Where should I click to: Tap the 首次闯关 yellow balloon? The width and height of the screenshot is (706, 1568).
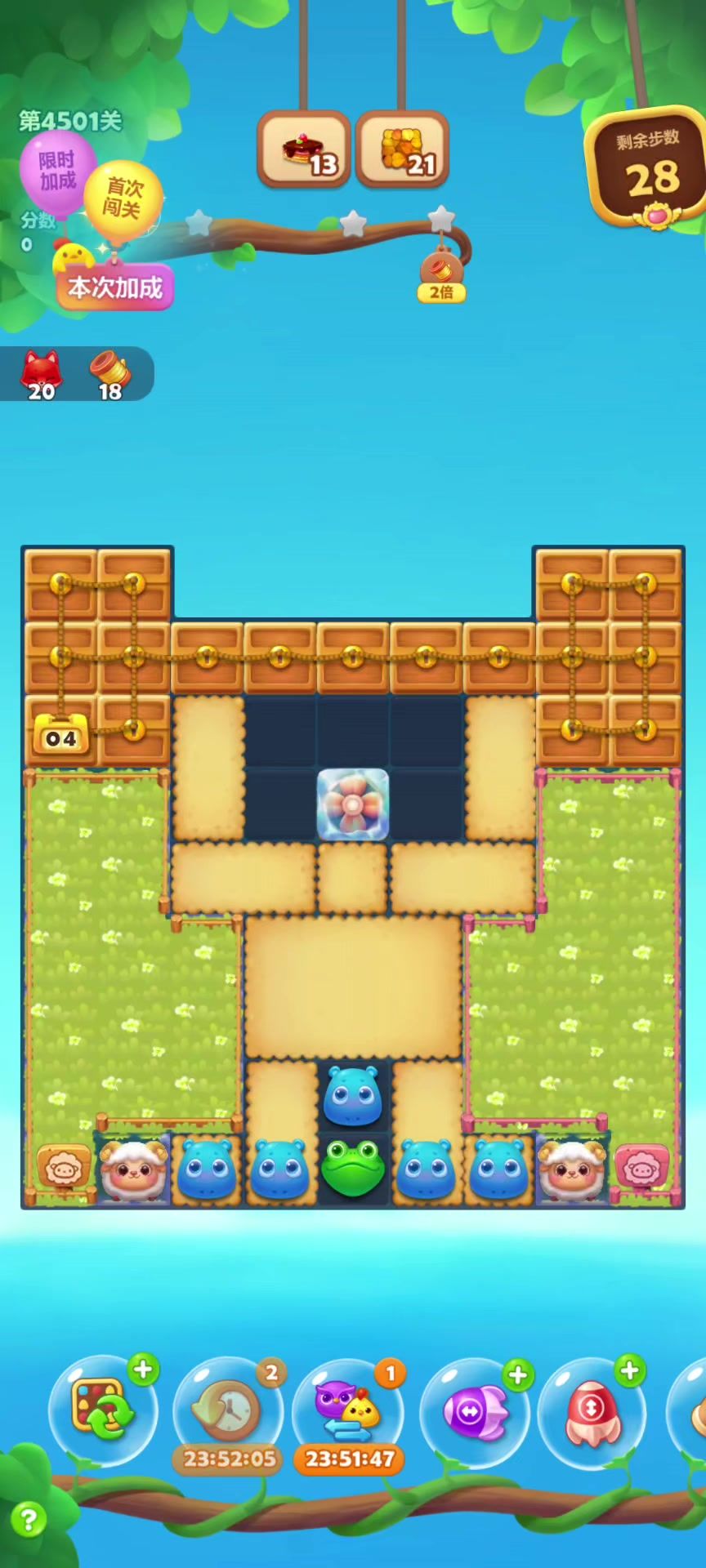[x=123, y=198]
